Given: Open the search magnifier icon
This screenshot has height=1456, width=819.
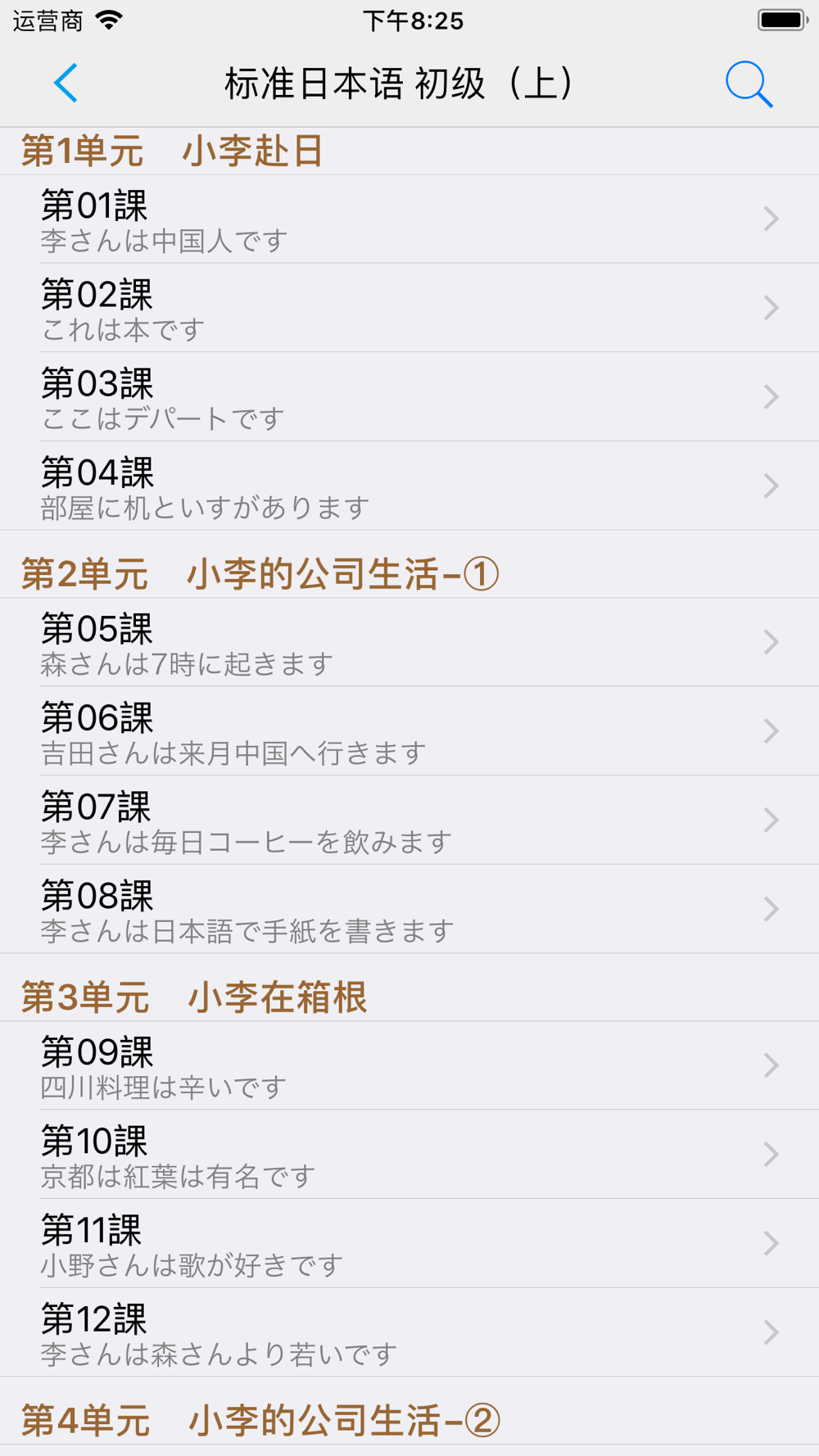Looking at the screenshot, I should pos(749,84).
